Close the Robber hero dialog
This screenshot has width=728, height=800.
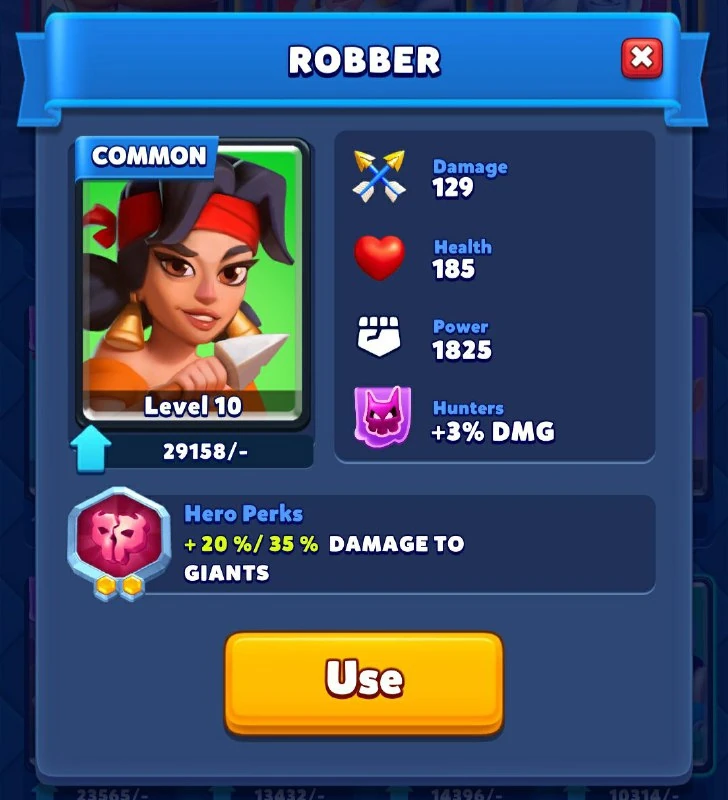tap(642, 58)
